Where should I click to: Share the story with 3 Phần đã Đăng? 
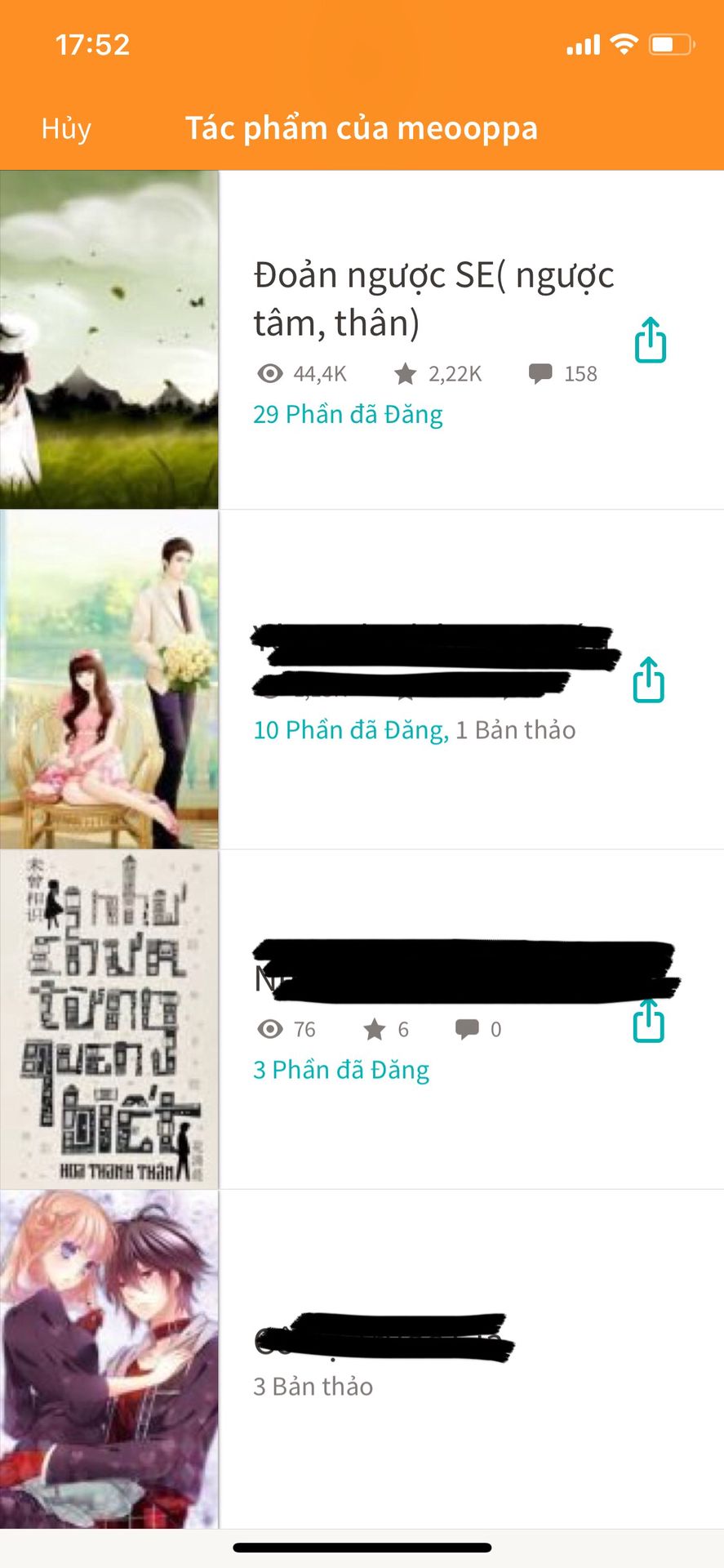tap(649, 1020)
